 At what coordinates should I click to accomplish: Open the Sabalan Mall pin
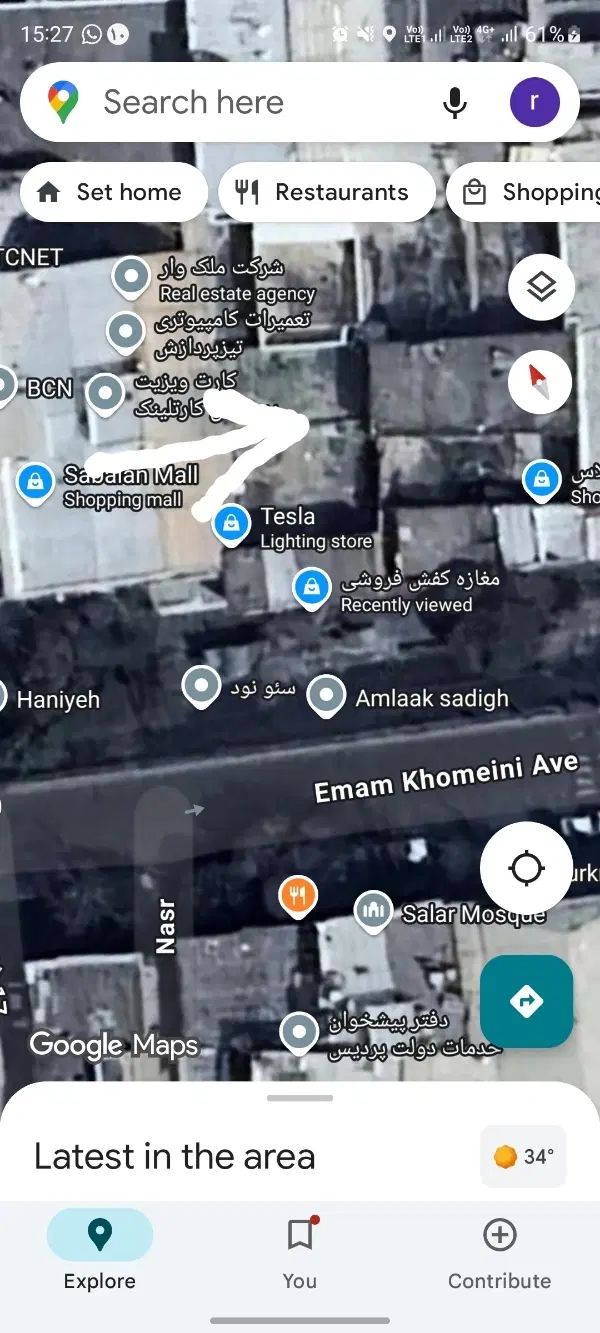36,483
